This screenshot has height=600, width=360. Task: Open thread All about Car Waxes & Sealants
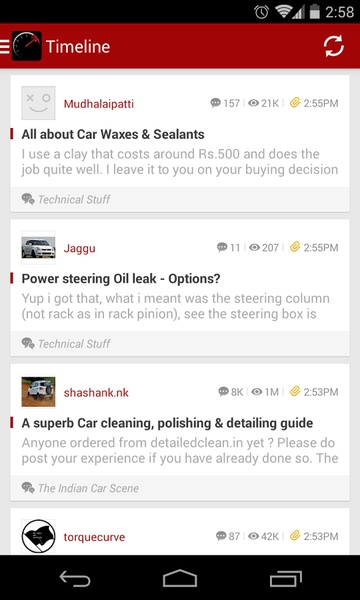[113, 134]
